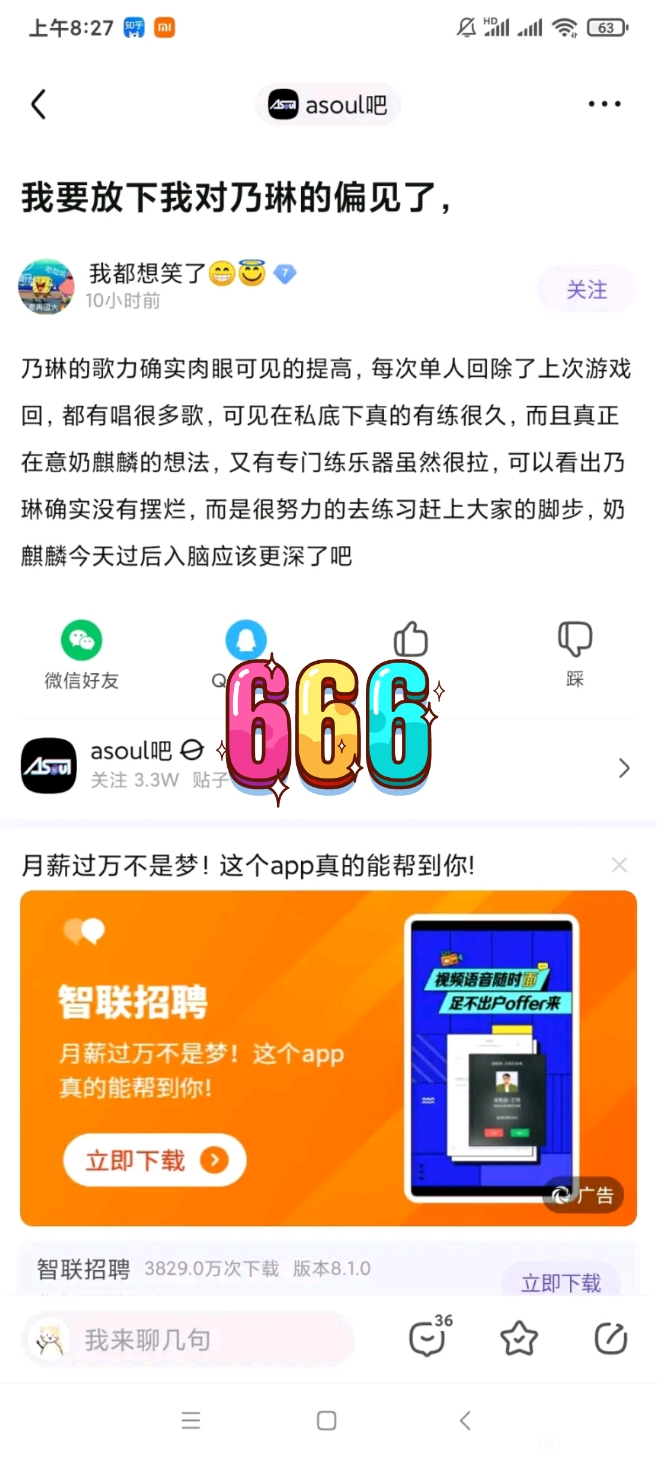This screenshot has width=657, height=1462.
Task: Favorite the post with the star icon
Action: pos(519,1338)
